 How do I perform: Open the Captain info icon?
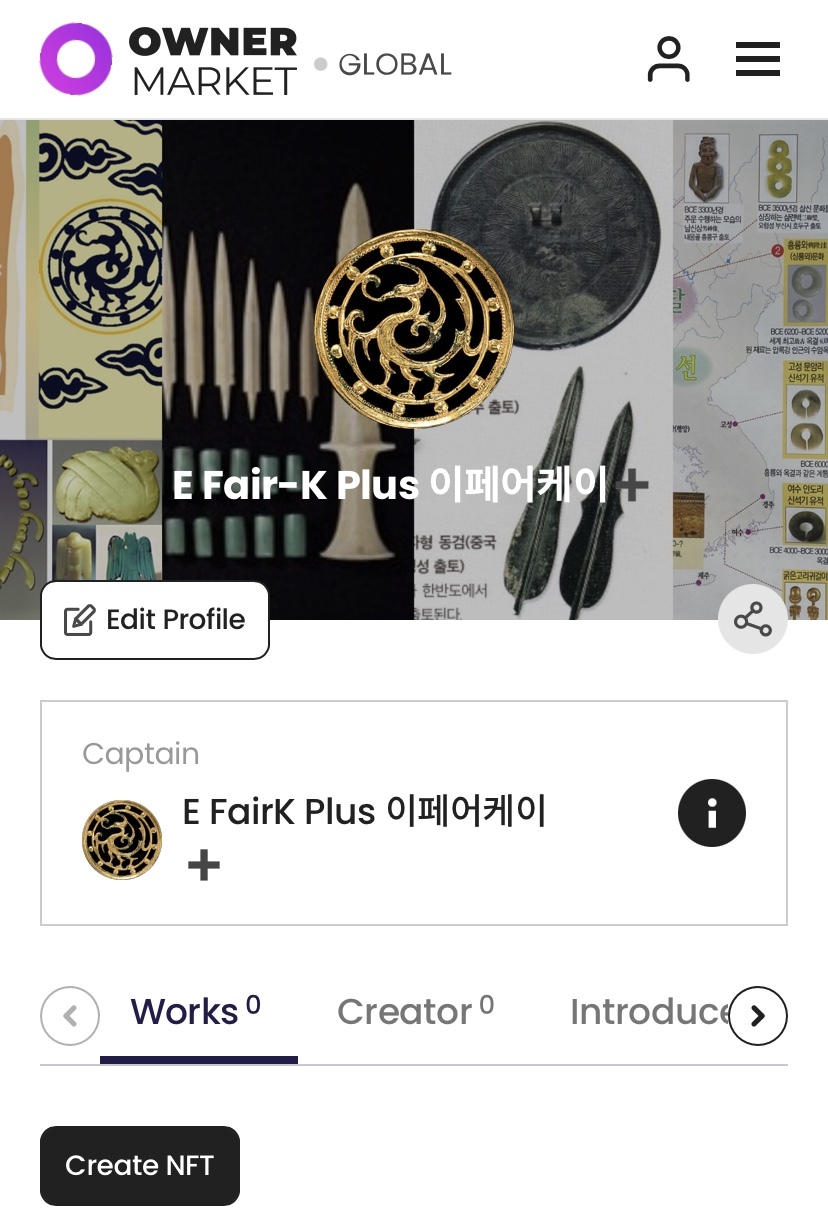pos(712,814)
